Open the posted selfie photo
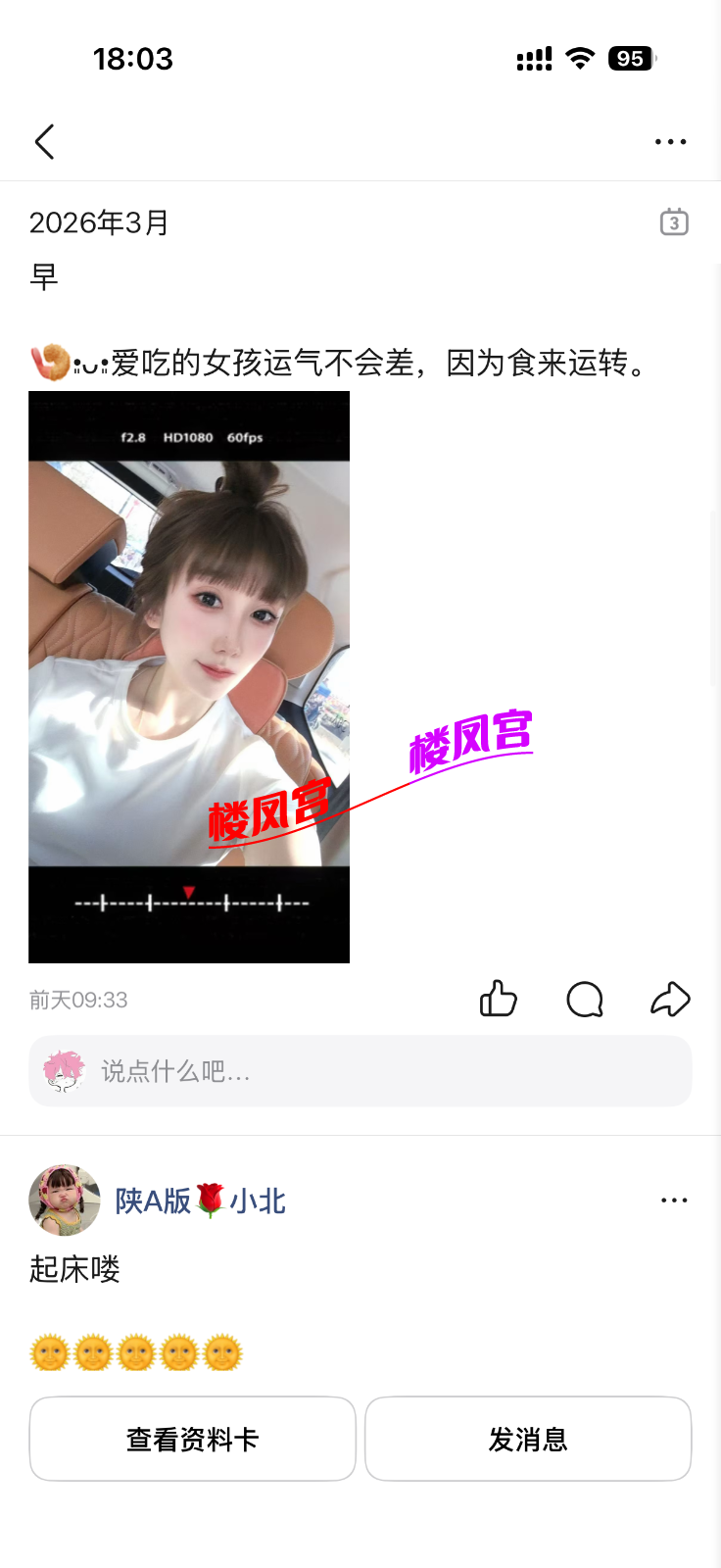Screen dimensions: 721x1568 point(189,676)
